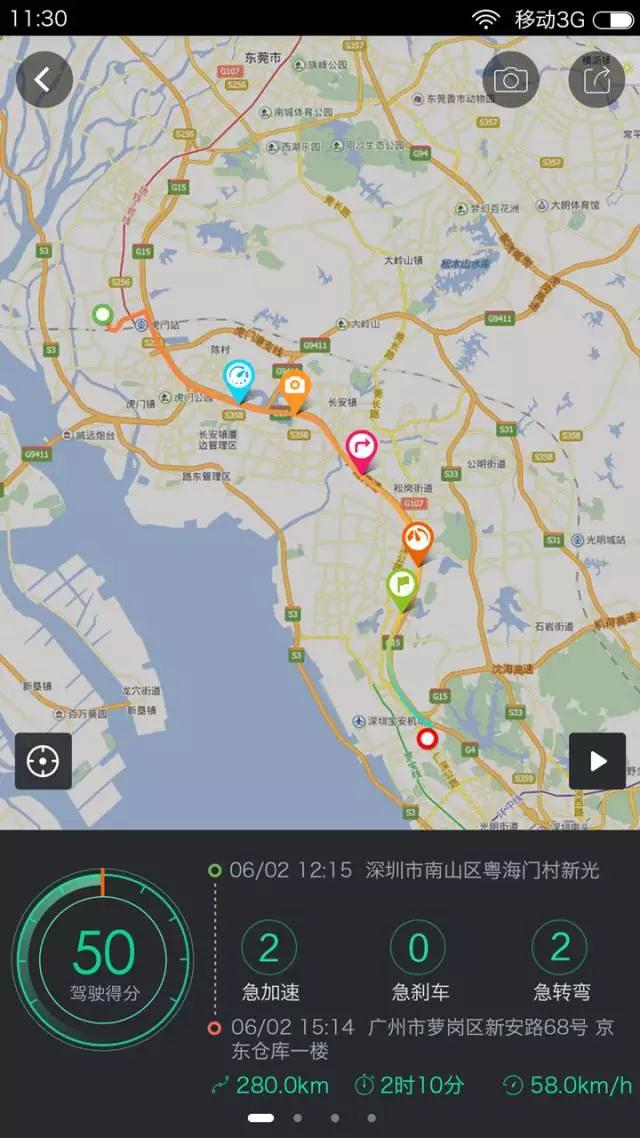Share this trip route
This screenshot has width=640, height=1138.
(596, 80)
